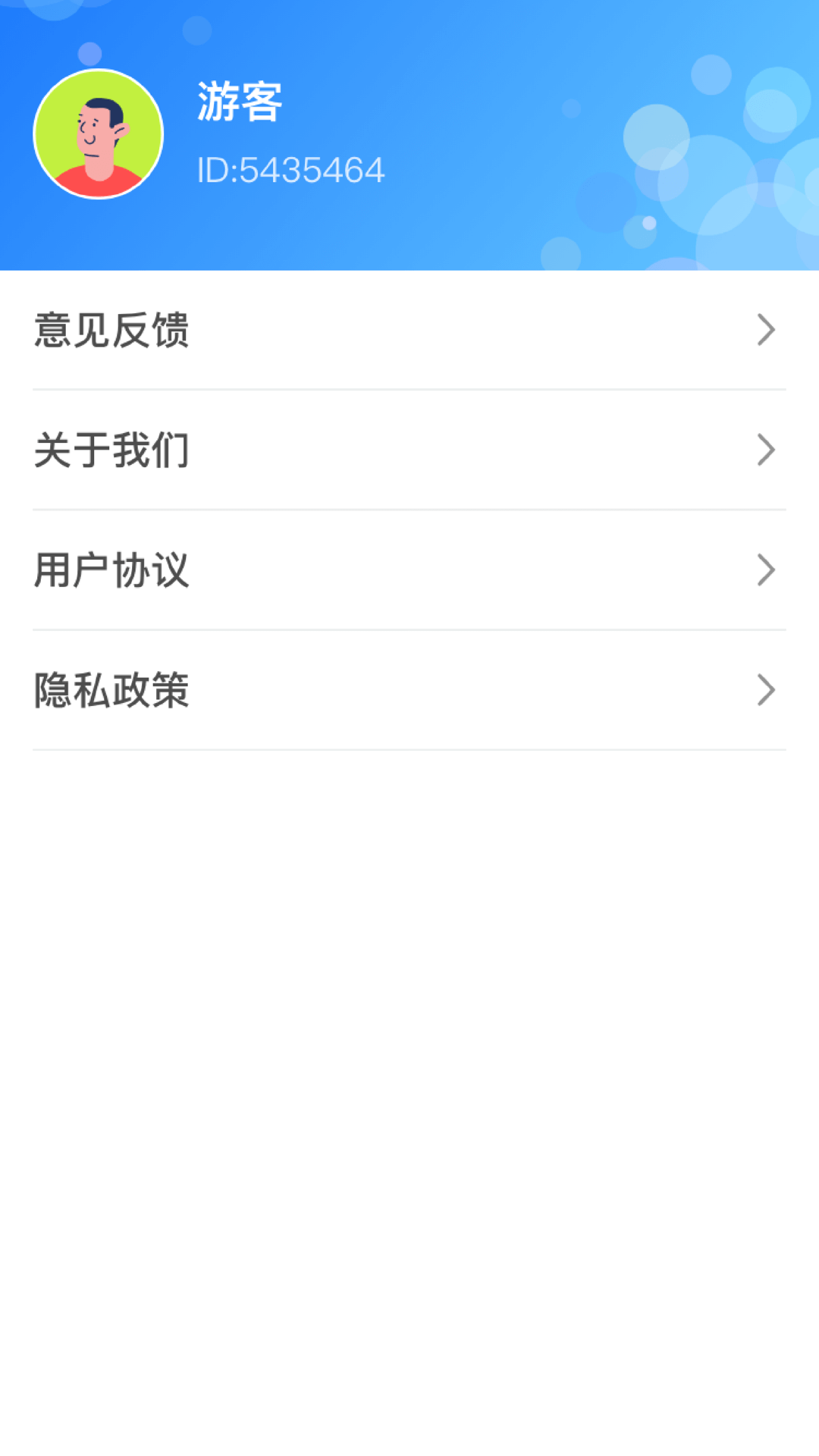
Task: Click the avatar image inside green circle
Action: click(x=98, y=133)
